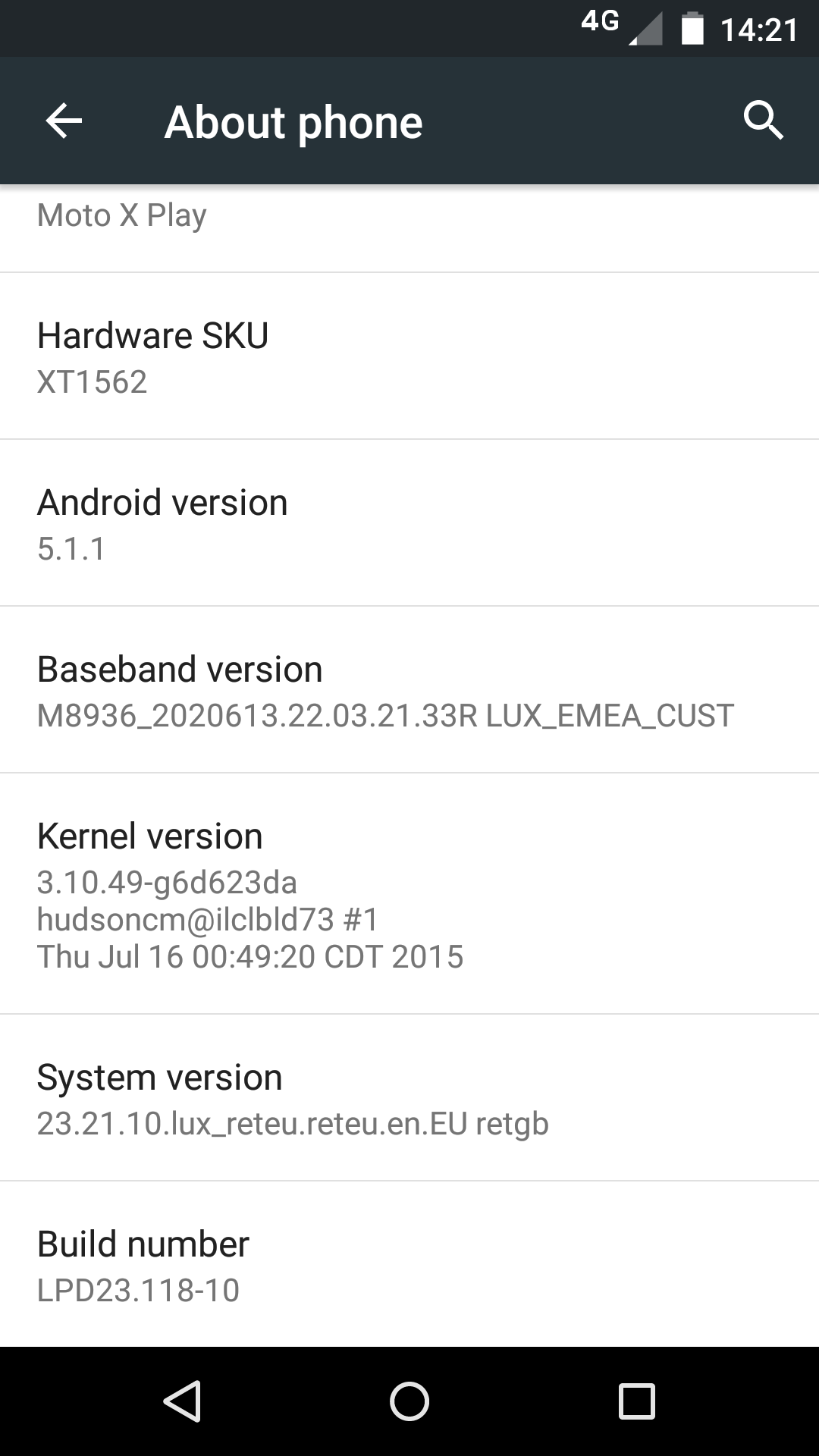Open settings search magnifier
Viewport: 819px width, 1456px height.
point(763,121)
